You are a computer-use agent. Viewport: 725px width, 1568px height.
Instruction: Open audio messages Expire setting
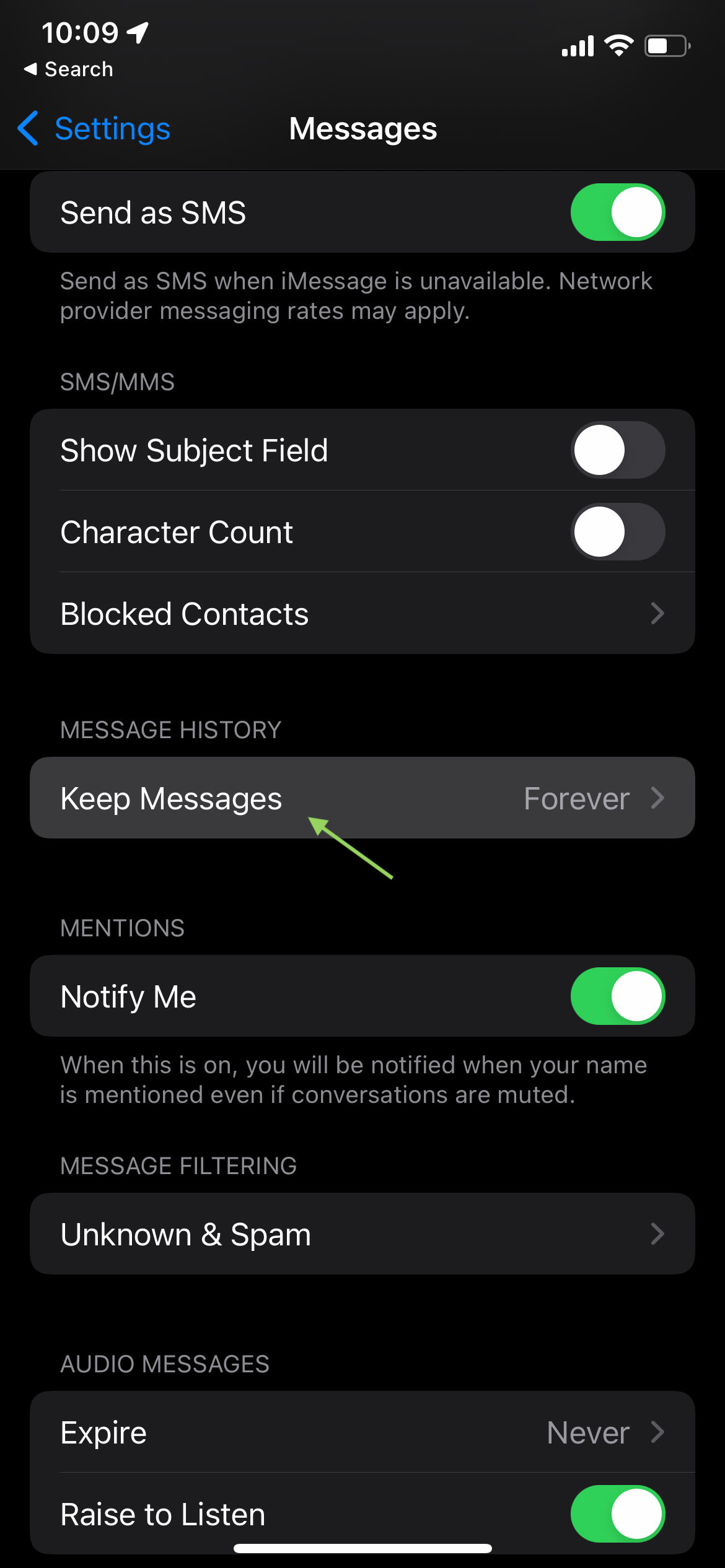(362, 1432)
